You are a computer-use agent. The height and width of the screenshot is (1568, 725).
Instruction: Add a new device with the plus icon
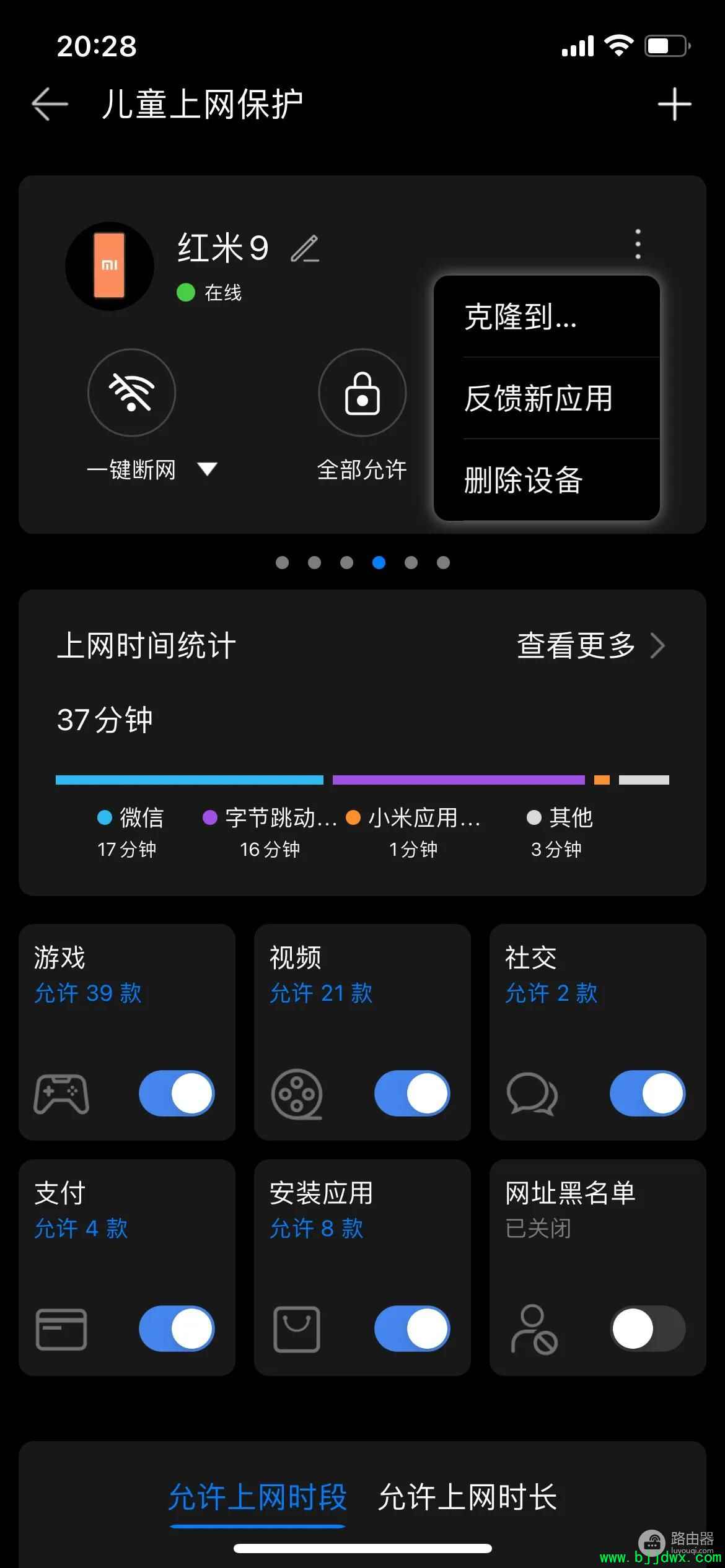tap(674, 103)
